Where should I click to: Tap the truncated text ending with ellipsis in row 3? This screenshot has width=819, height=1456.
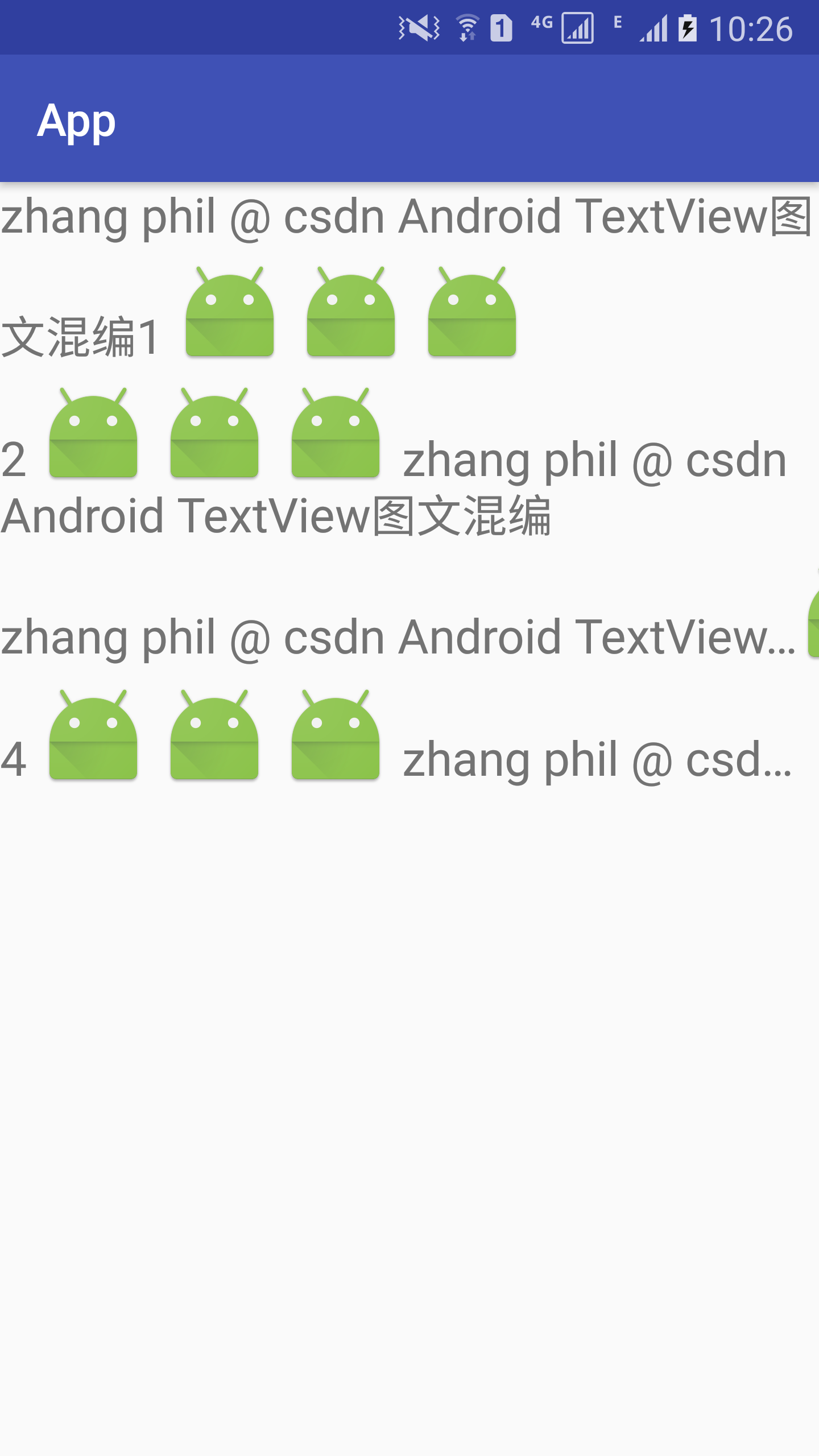tap(398, 637)
